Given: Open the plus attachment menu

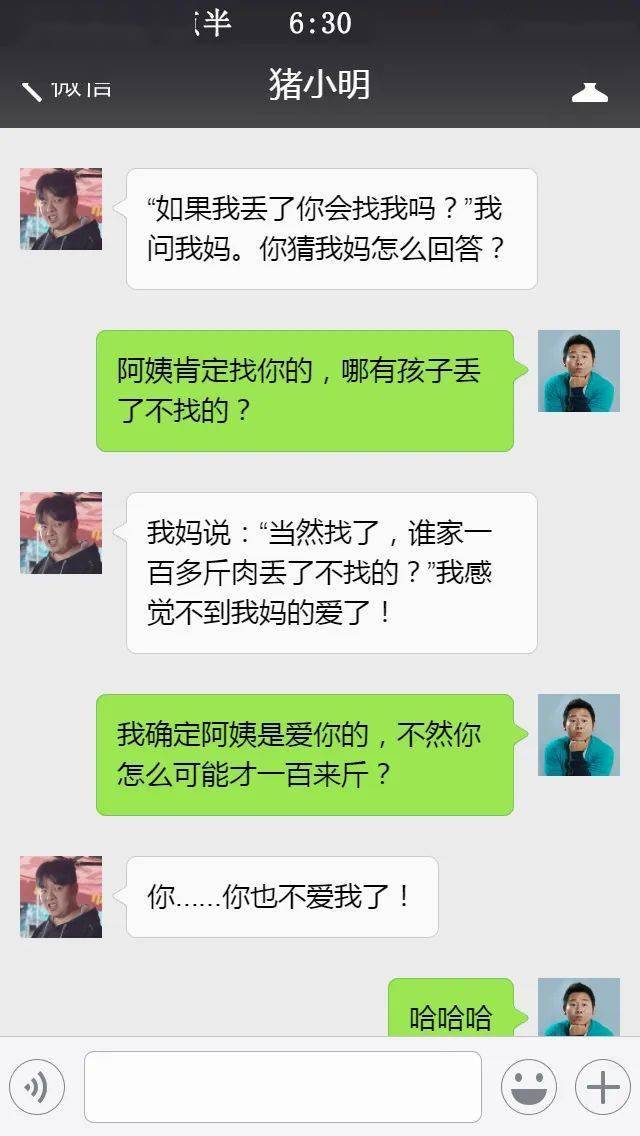Looking at the screenshot, I should click(x=603, y=1087).
